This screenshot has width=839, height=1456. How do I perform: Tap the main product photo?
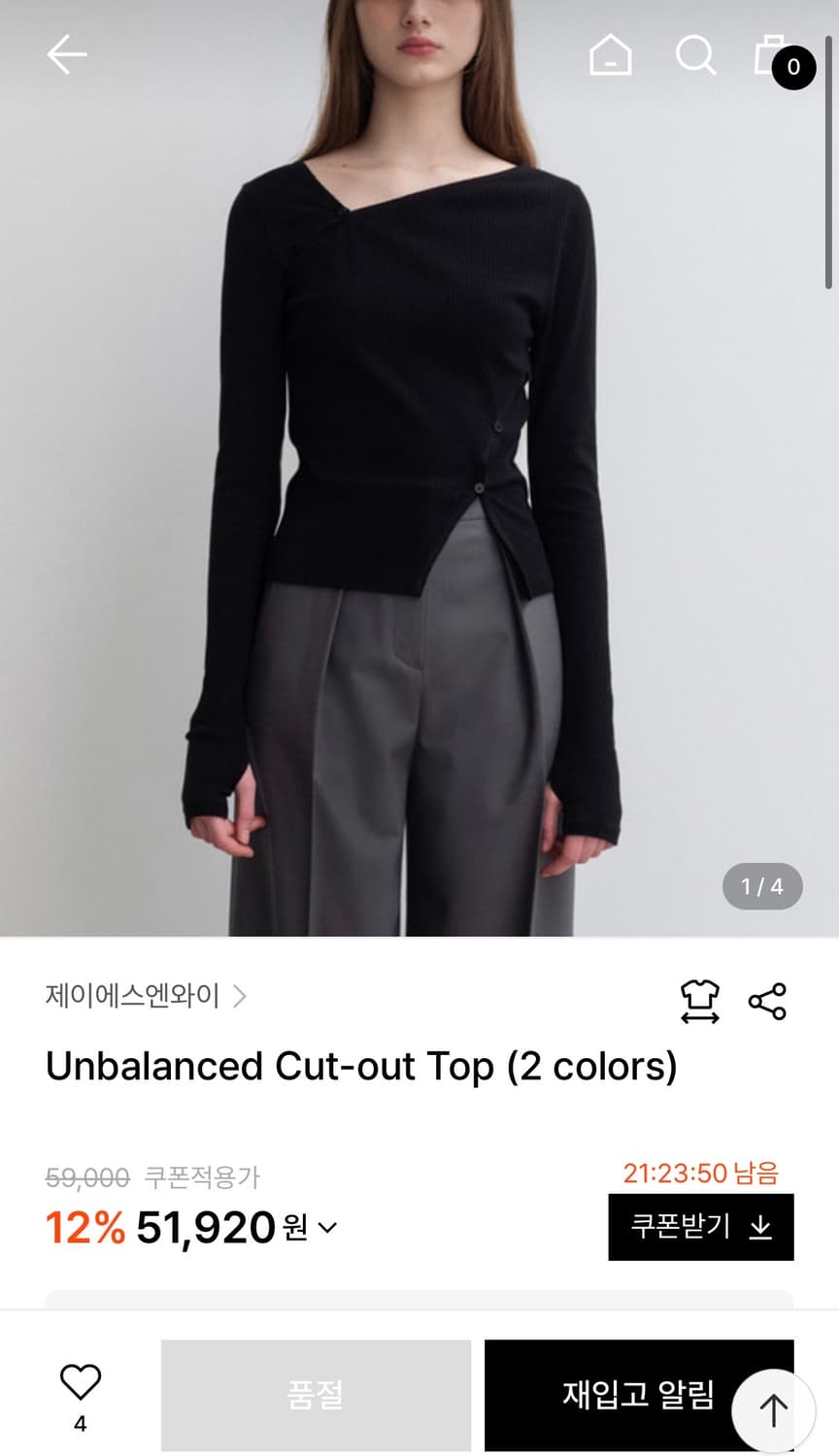point(419,466)
